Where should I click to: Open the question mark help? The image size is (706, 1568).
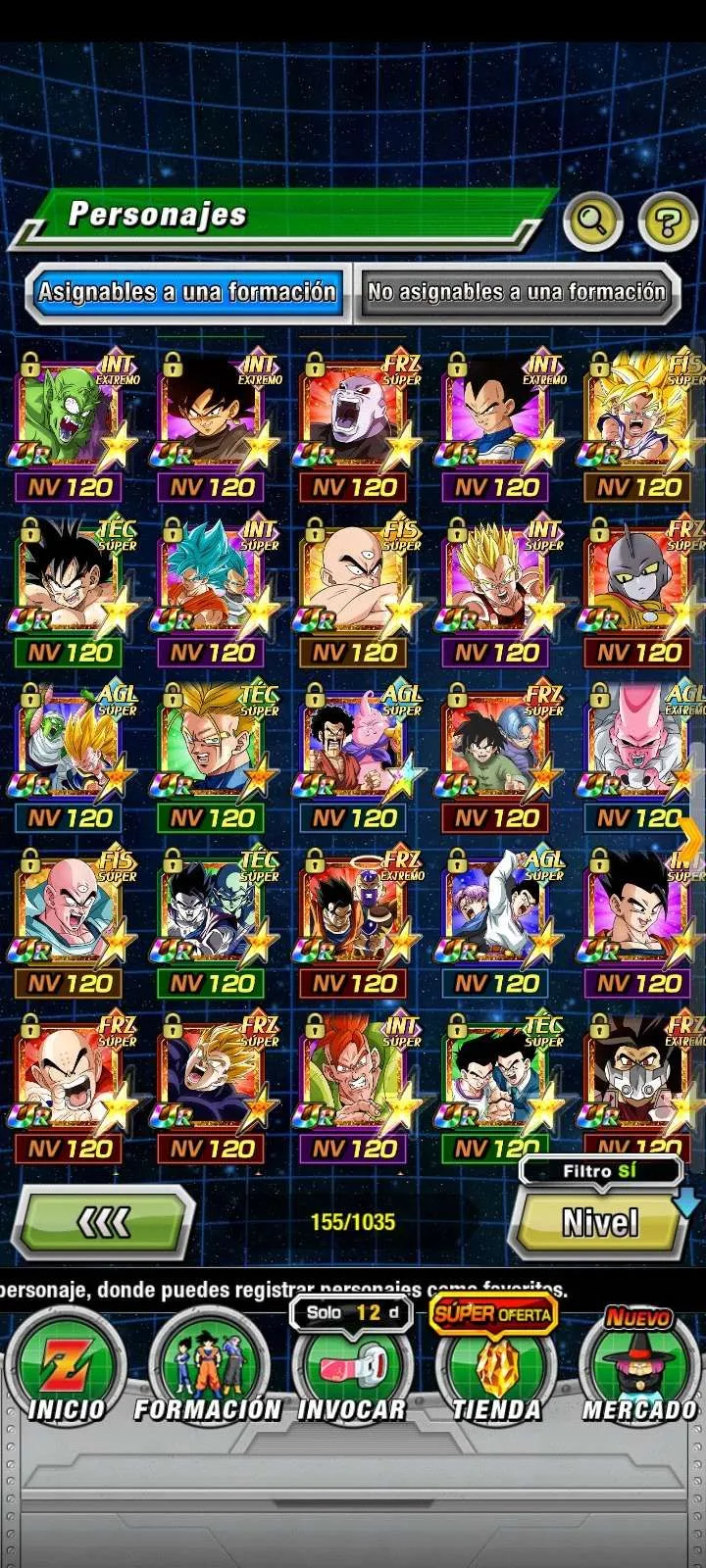pyautogui.click(x=668, y=221)
